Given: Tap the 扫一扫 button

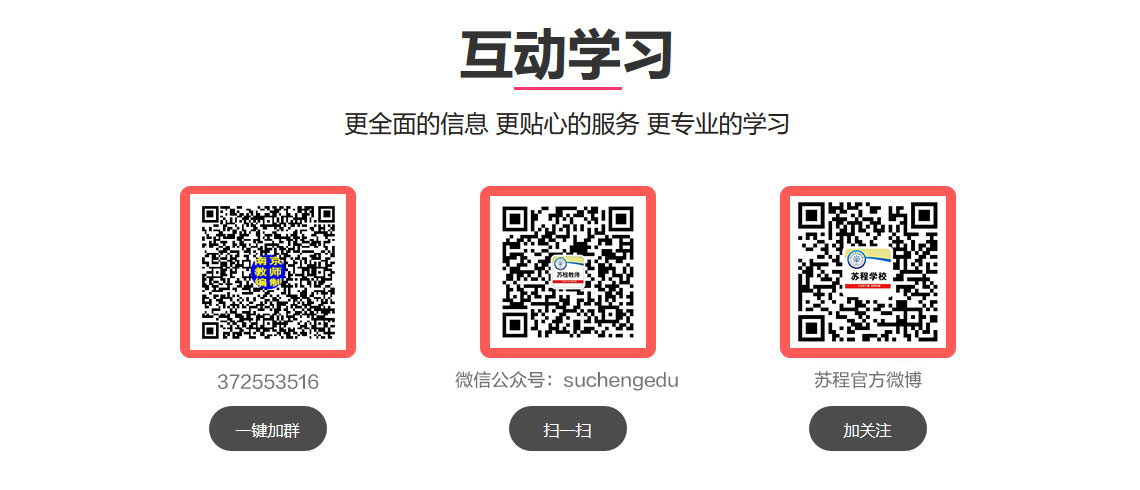Looking at the screenshot, I should (x=567, y=429).
